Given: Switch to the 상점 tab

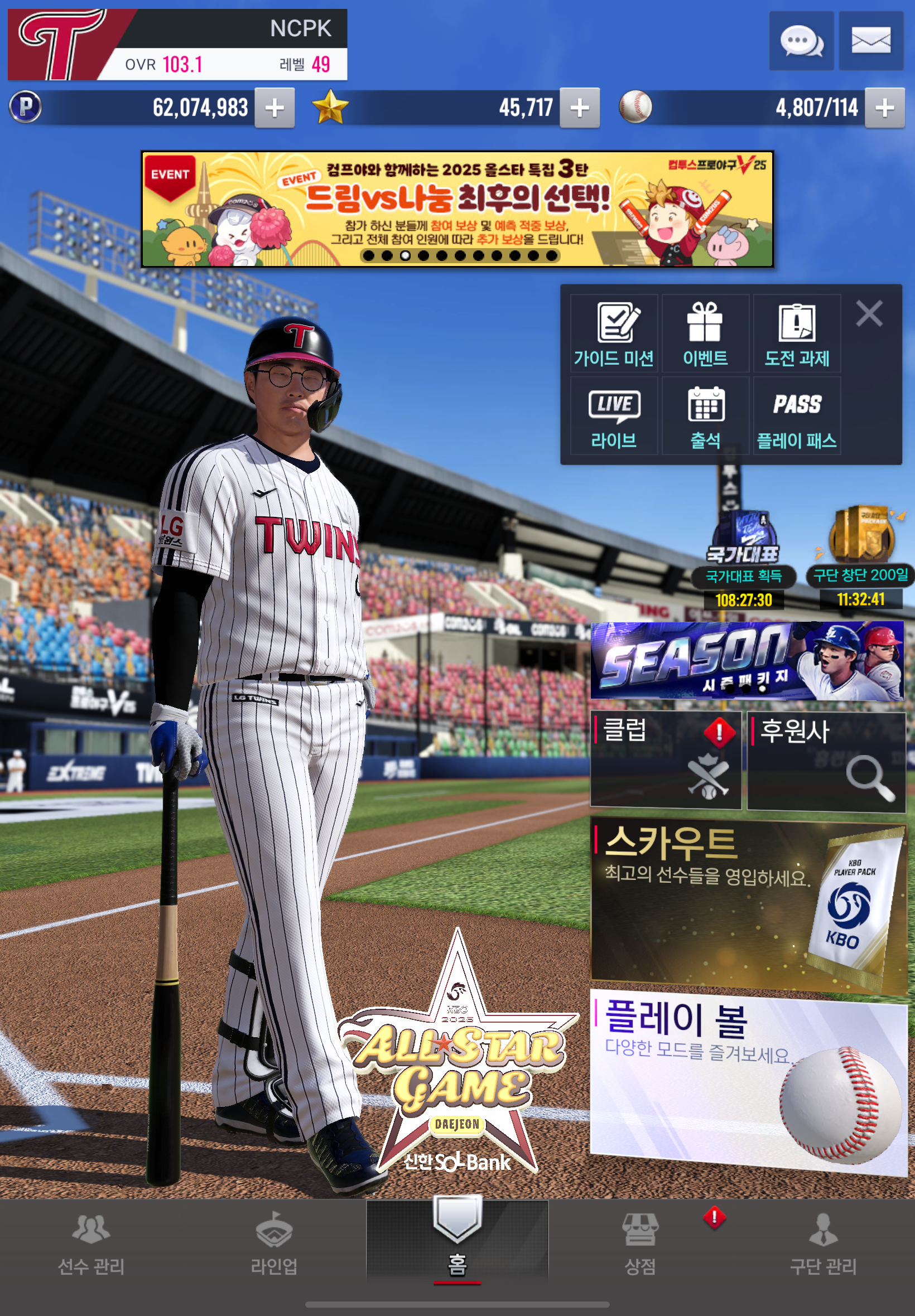Looking at the screenshot, I should tap(640, 1245).
